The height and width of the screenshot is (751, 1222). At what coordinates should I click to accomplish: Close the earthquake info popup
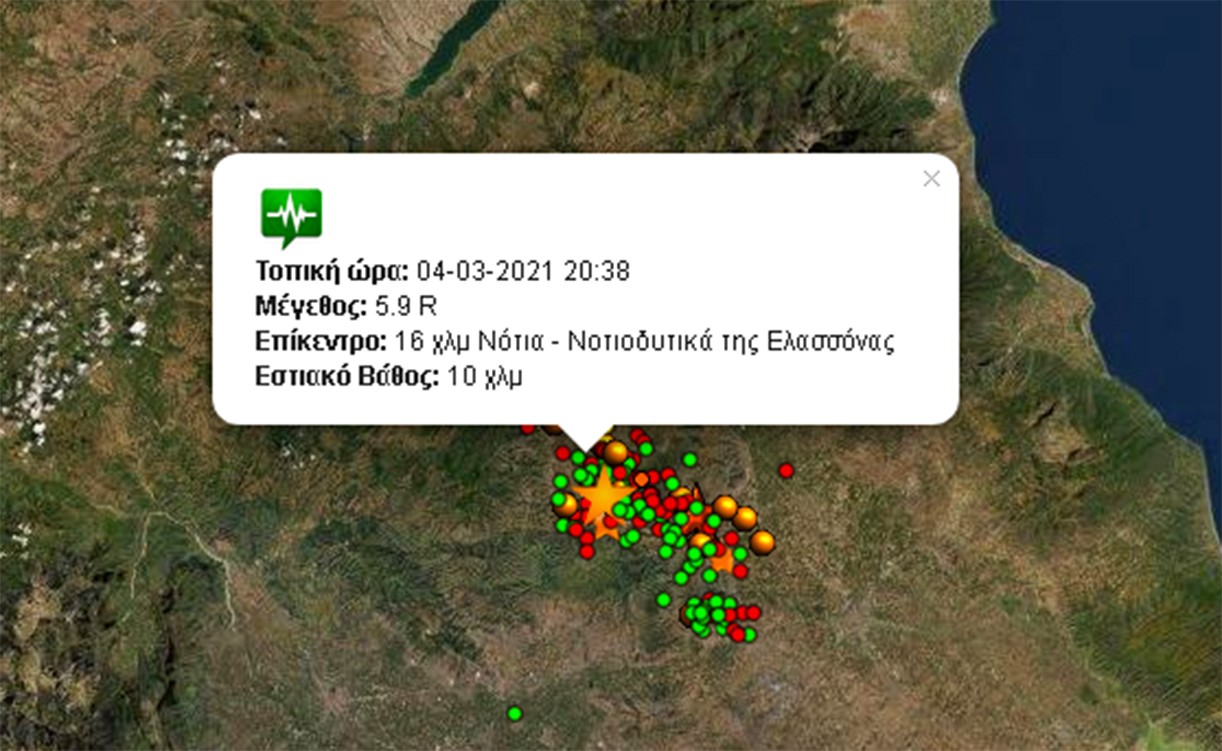[x=931, y=179]
